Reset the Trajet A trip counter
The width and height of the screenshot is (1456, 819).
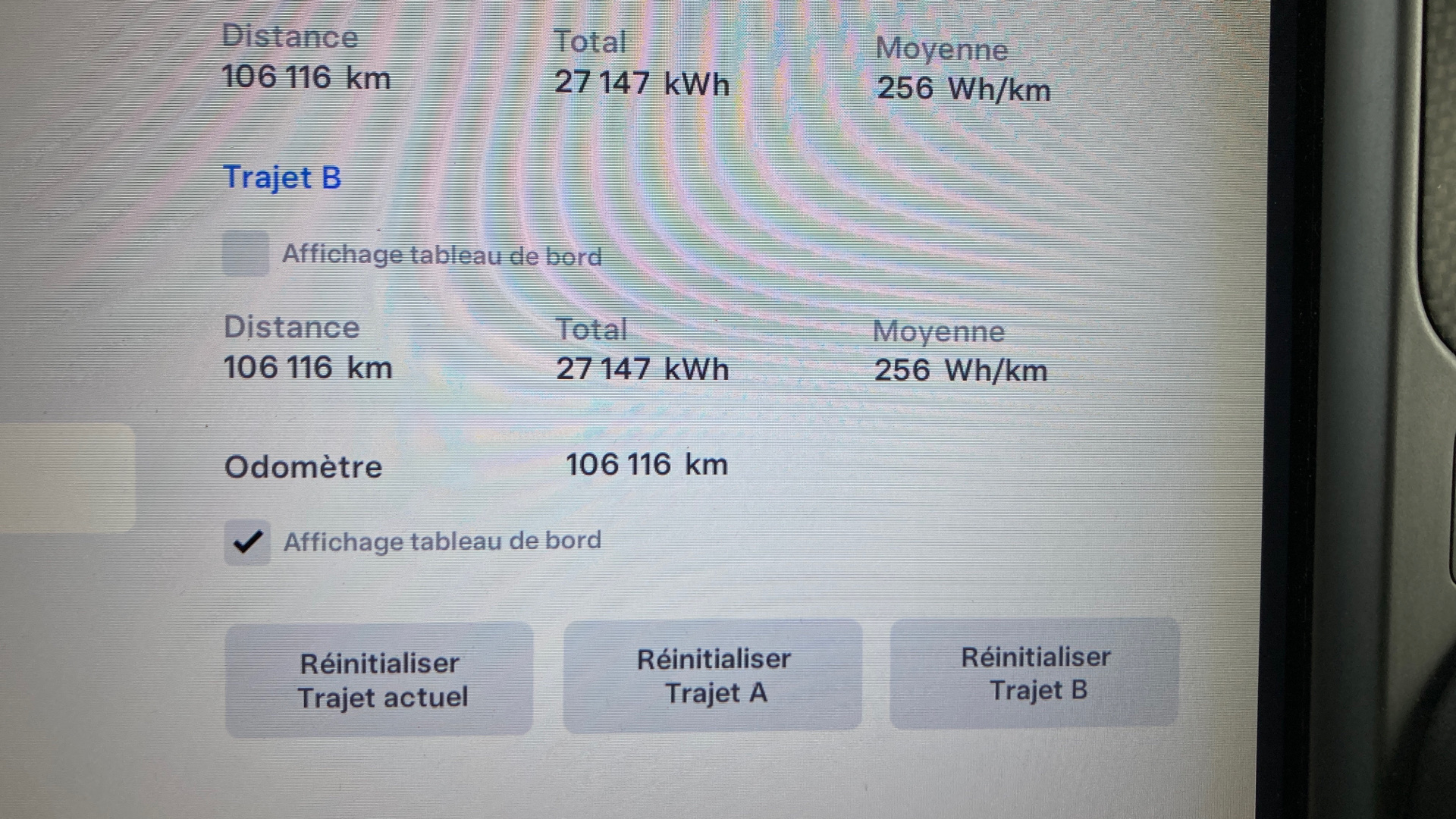713,675
